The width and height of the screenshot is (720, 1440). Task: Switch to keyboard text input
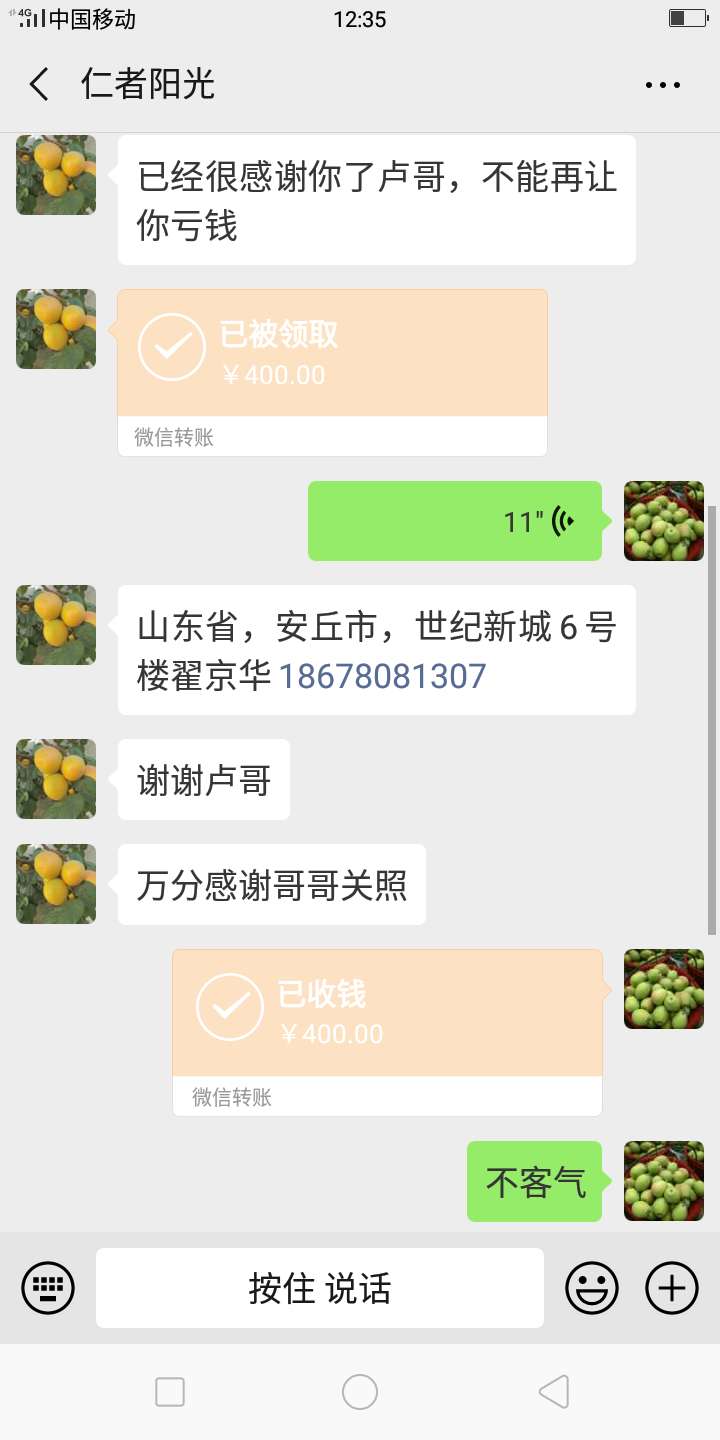[x=48, y=1287]
